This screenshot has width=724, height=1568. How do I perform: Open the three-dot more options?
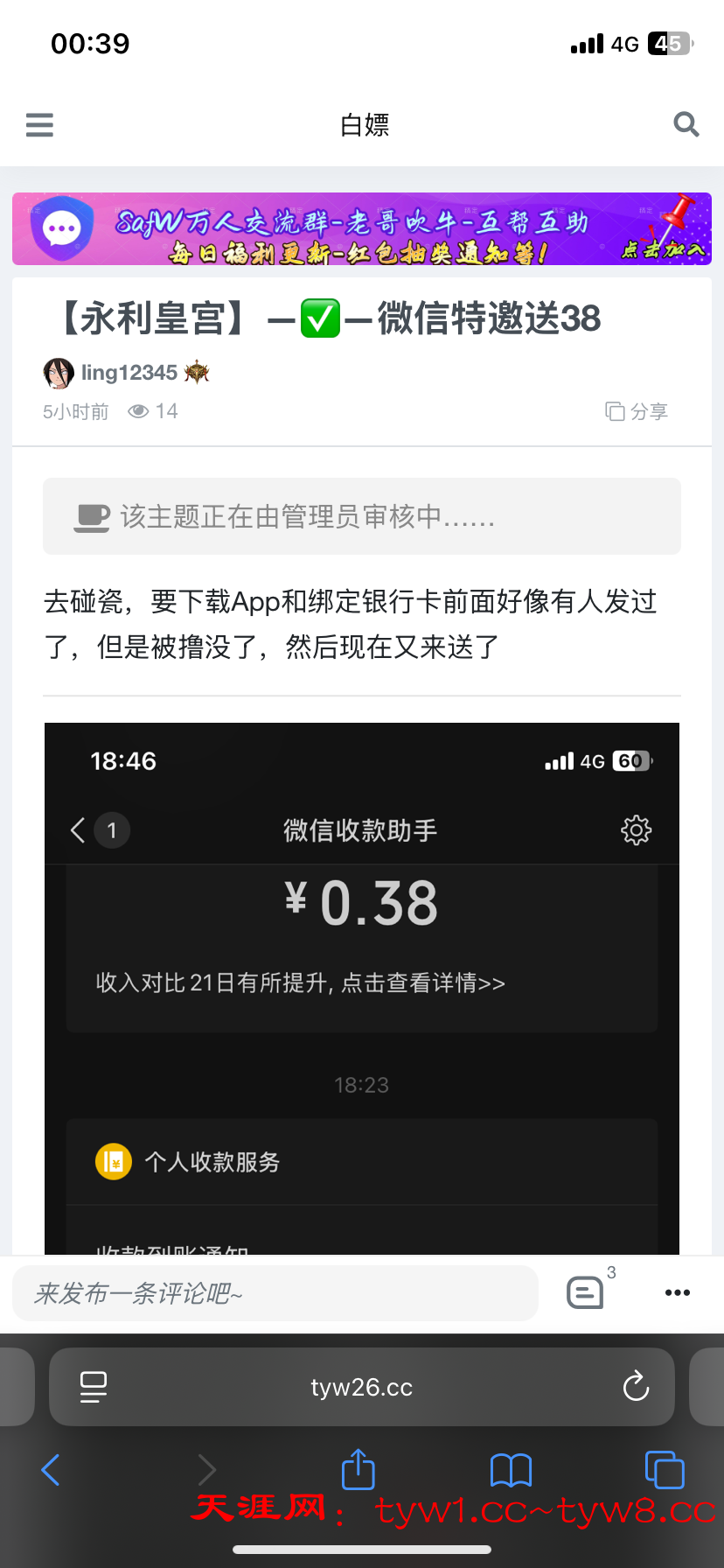[678, 1292]
